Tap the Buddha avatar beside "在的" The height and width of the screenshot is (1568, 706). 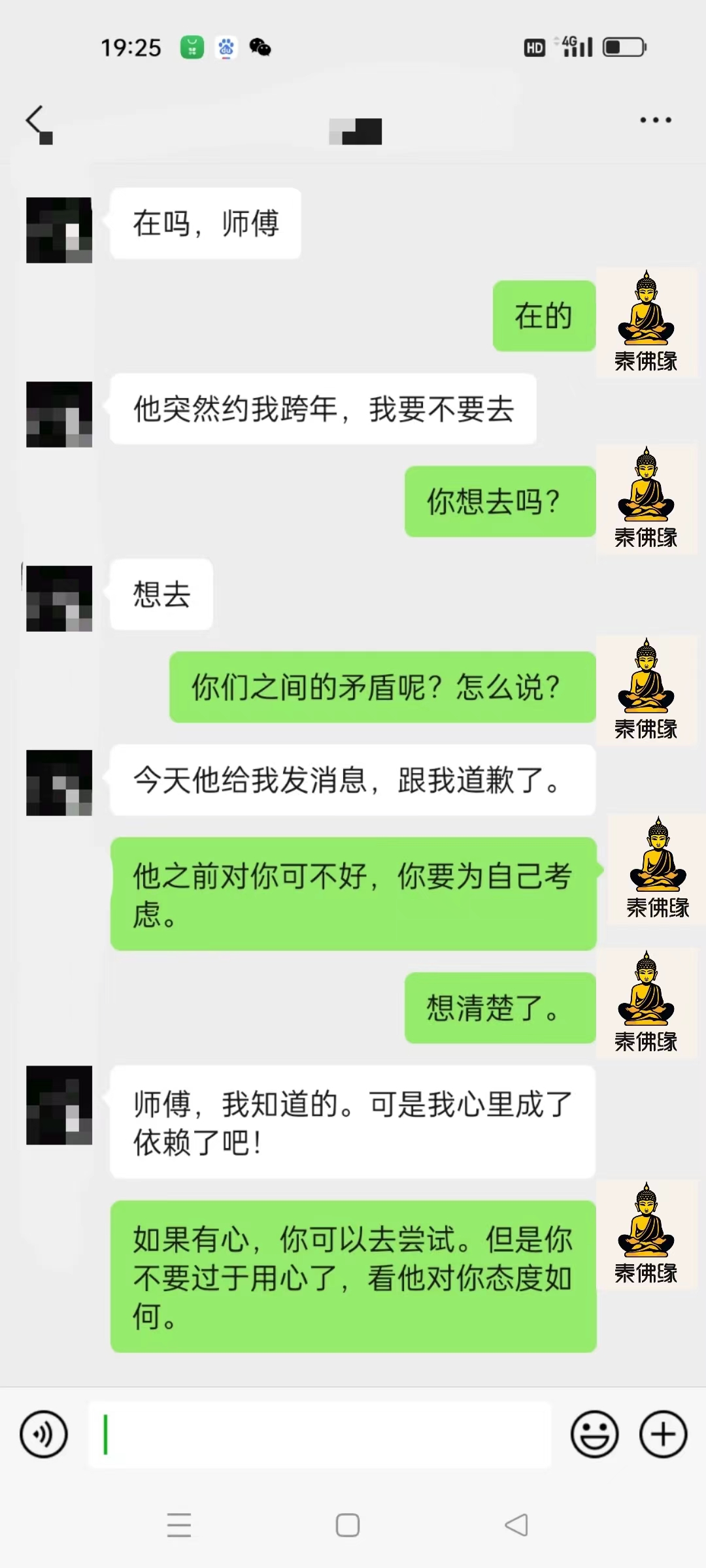click(x=646, y=321)
